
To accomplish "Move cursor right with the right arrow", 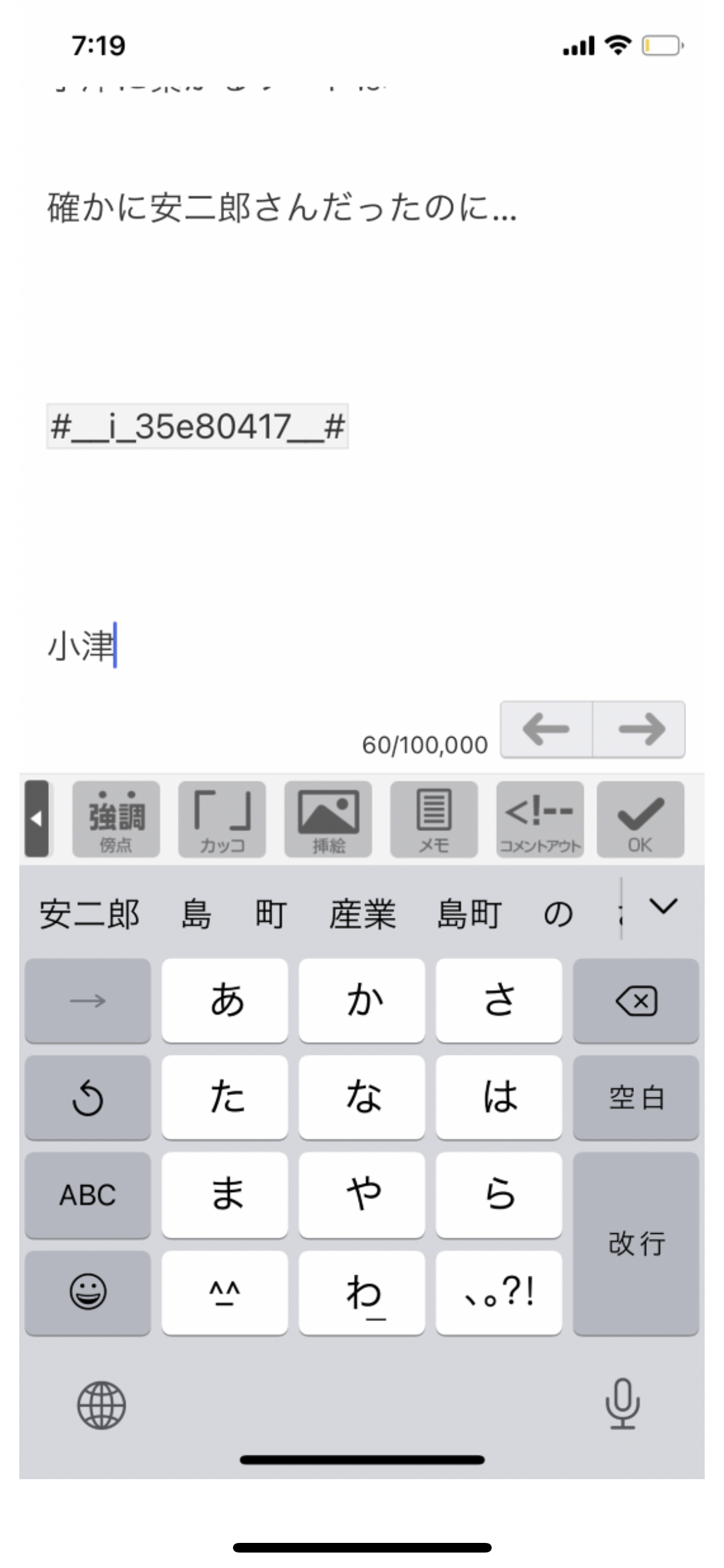I will pos(639,729).
